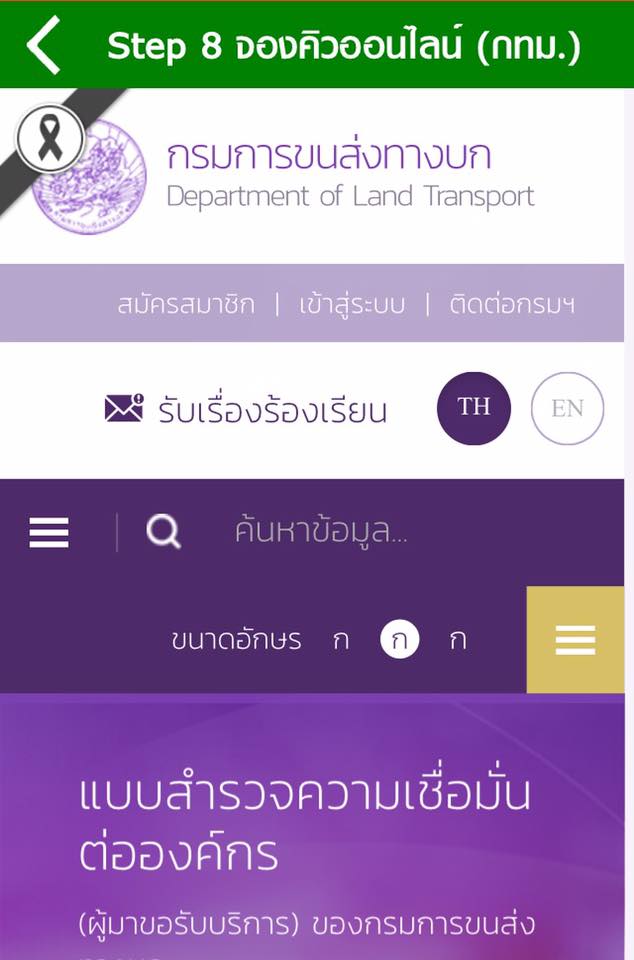
Task: Choose the large ก font size
Action: tap(458, 640)
